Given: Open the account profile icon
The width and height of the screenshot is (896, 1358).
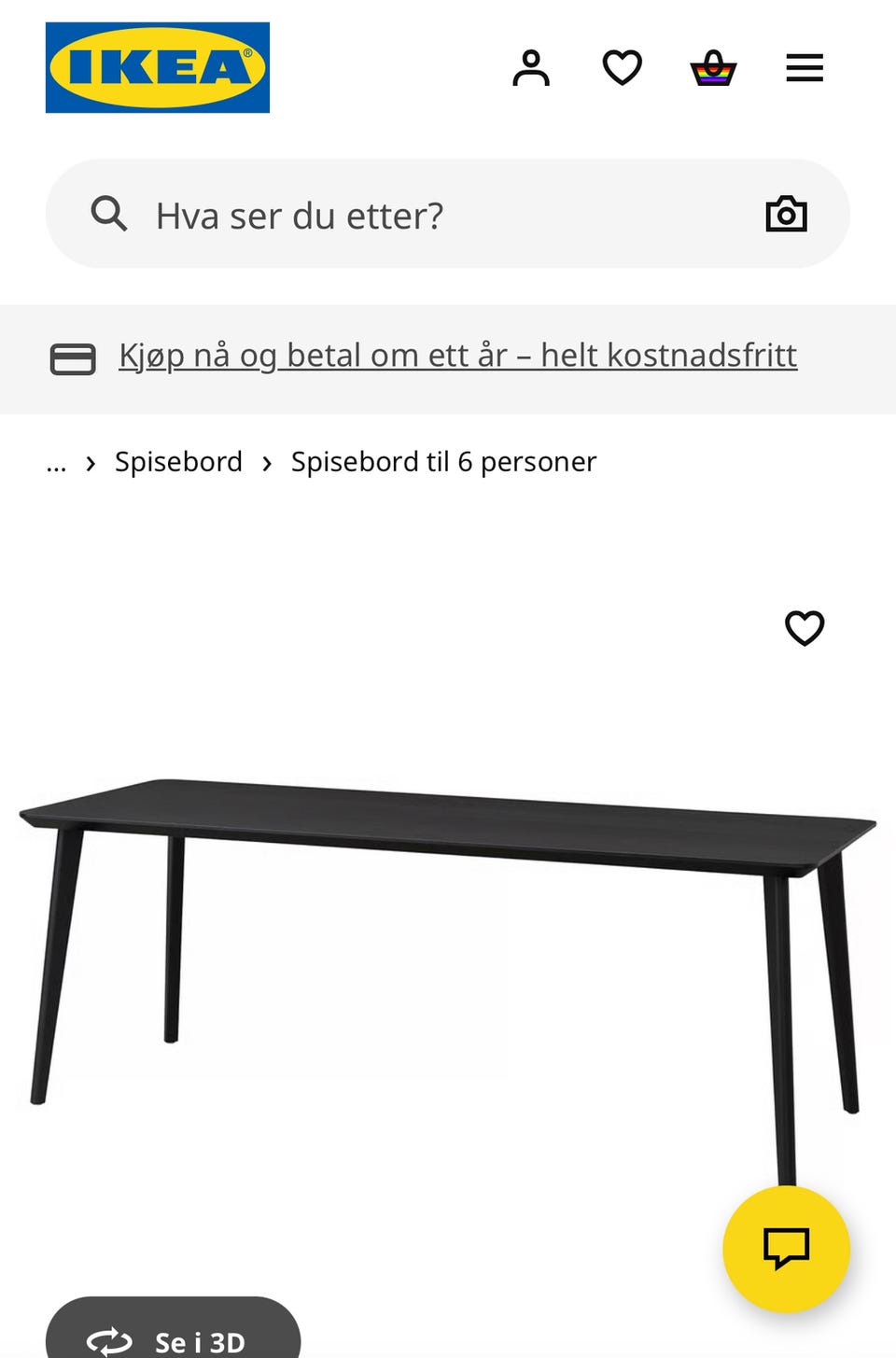Looking at the screenshot, I should 531,66.
